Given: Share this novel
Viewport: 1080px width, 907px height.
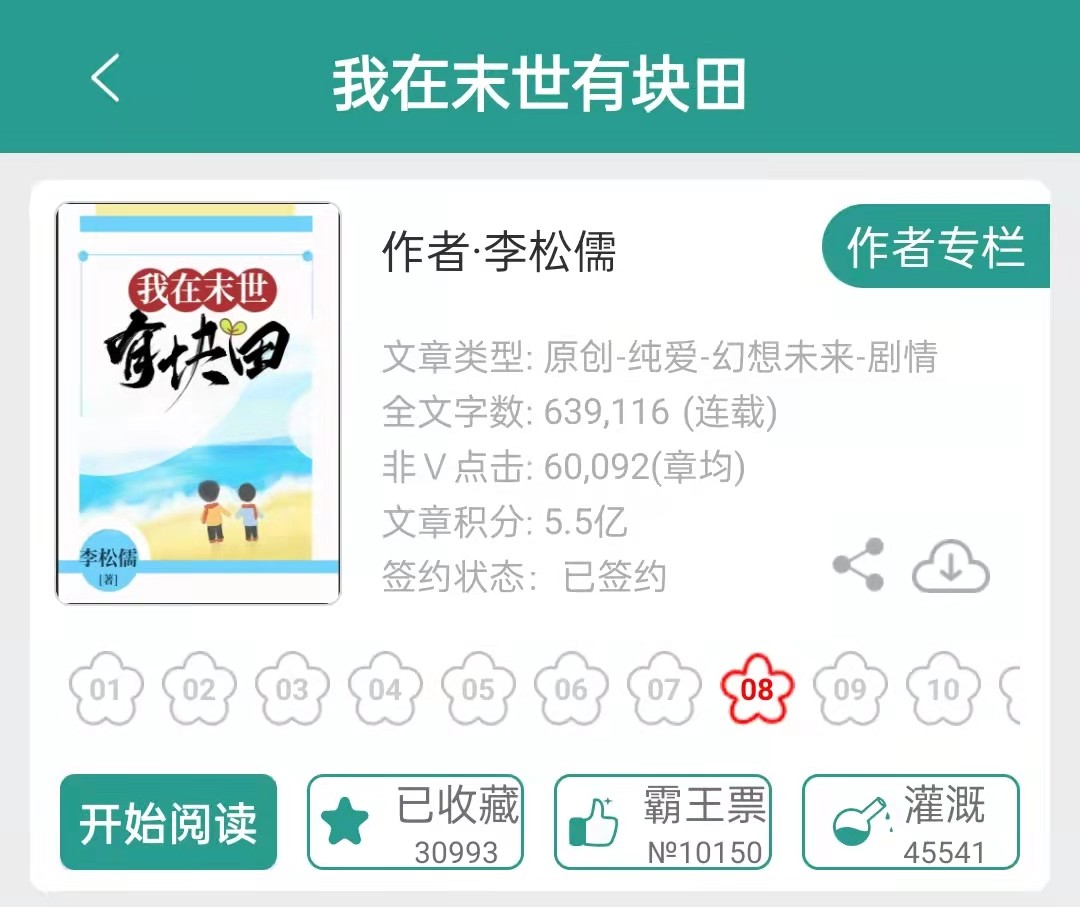Looking at the screenshot, I should point(859,565).
